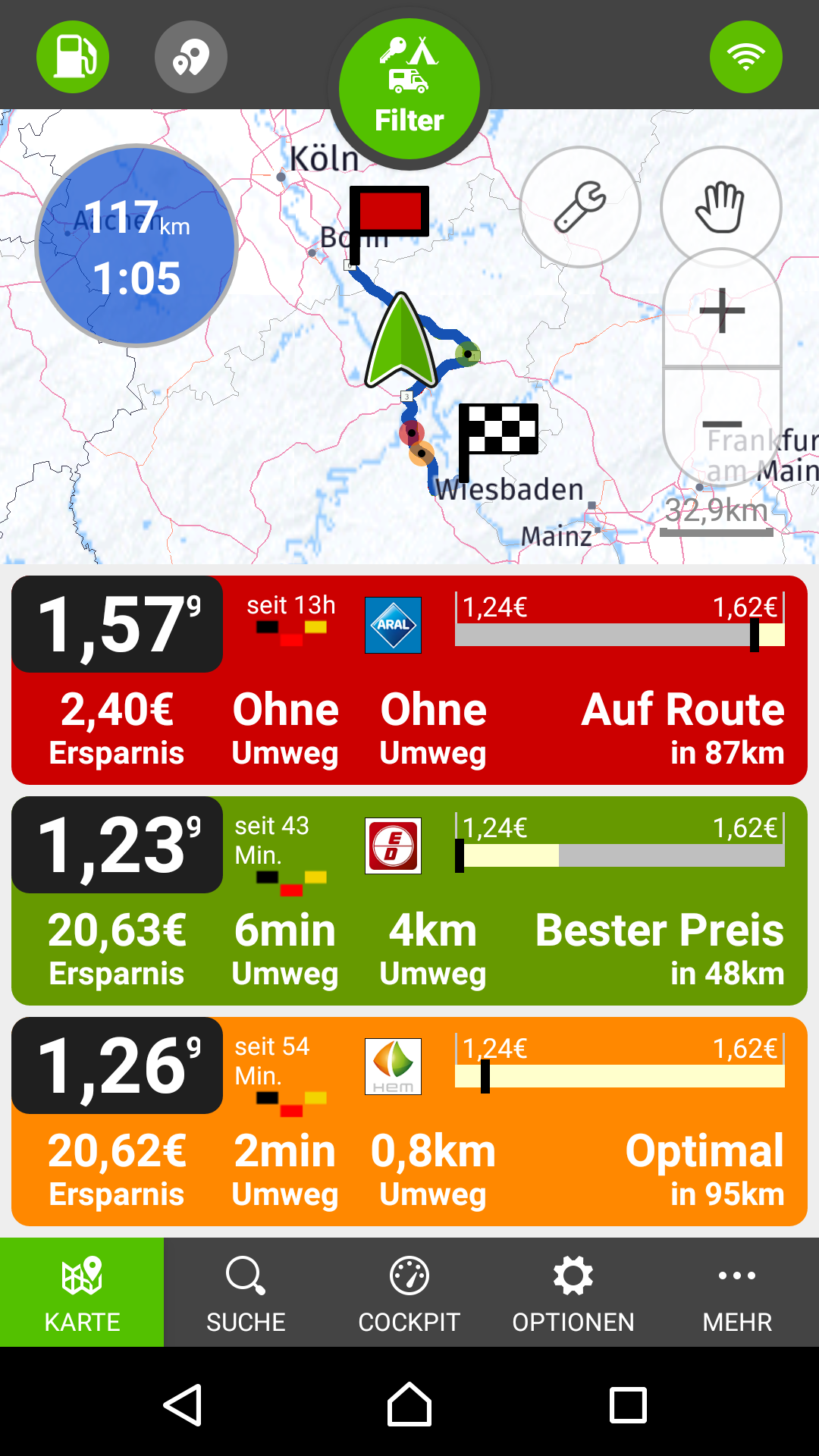Go back with the system back button
Viewport: 819px width, 1456px height.
pos(183,1404)
